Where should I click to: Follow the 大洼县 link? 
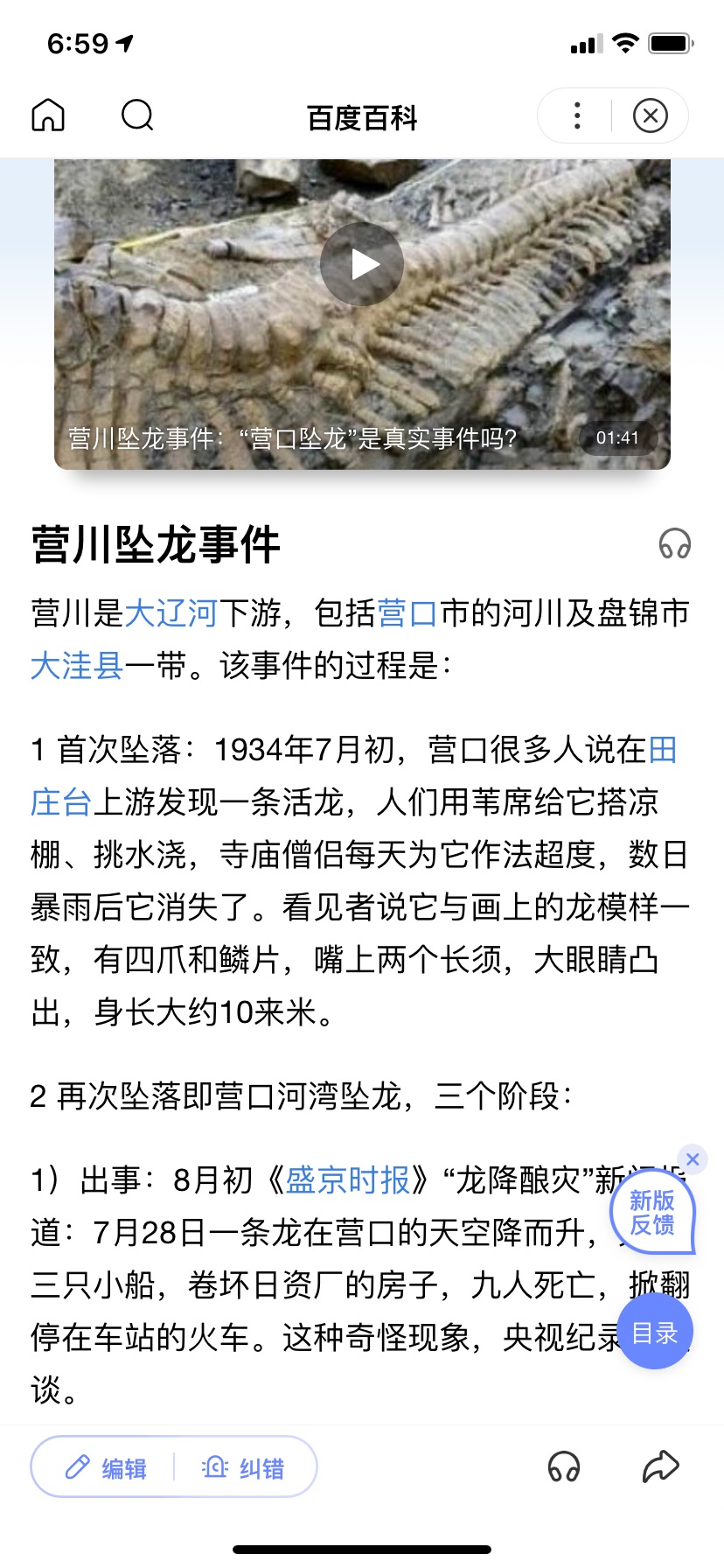pyautogui.click(x=77, y=665)
